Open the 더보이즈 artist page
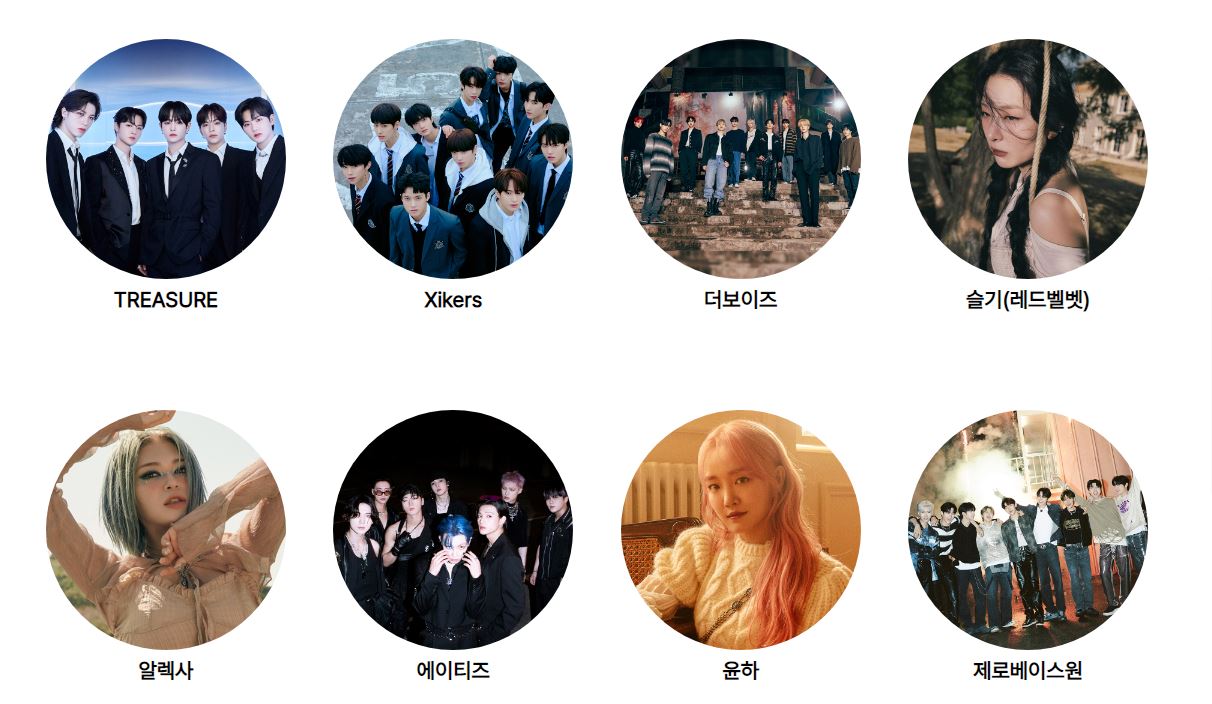1212x704 pixels. point(740,159)
